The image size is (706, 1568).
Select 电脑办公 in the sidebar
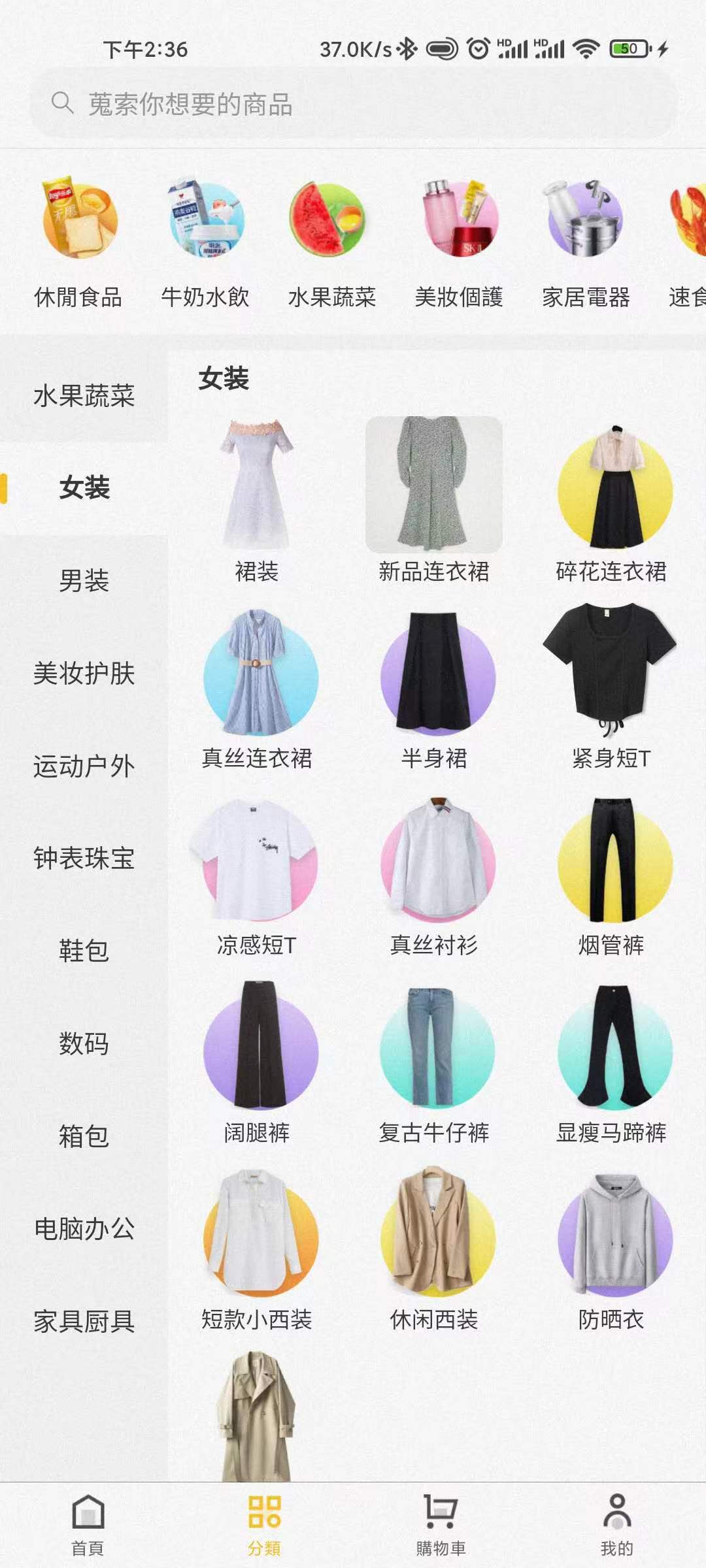(x=84, y=1229)
